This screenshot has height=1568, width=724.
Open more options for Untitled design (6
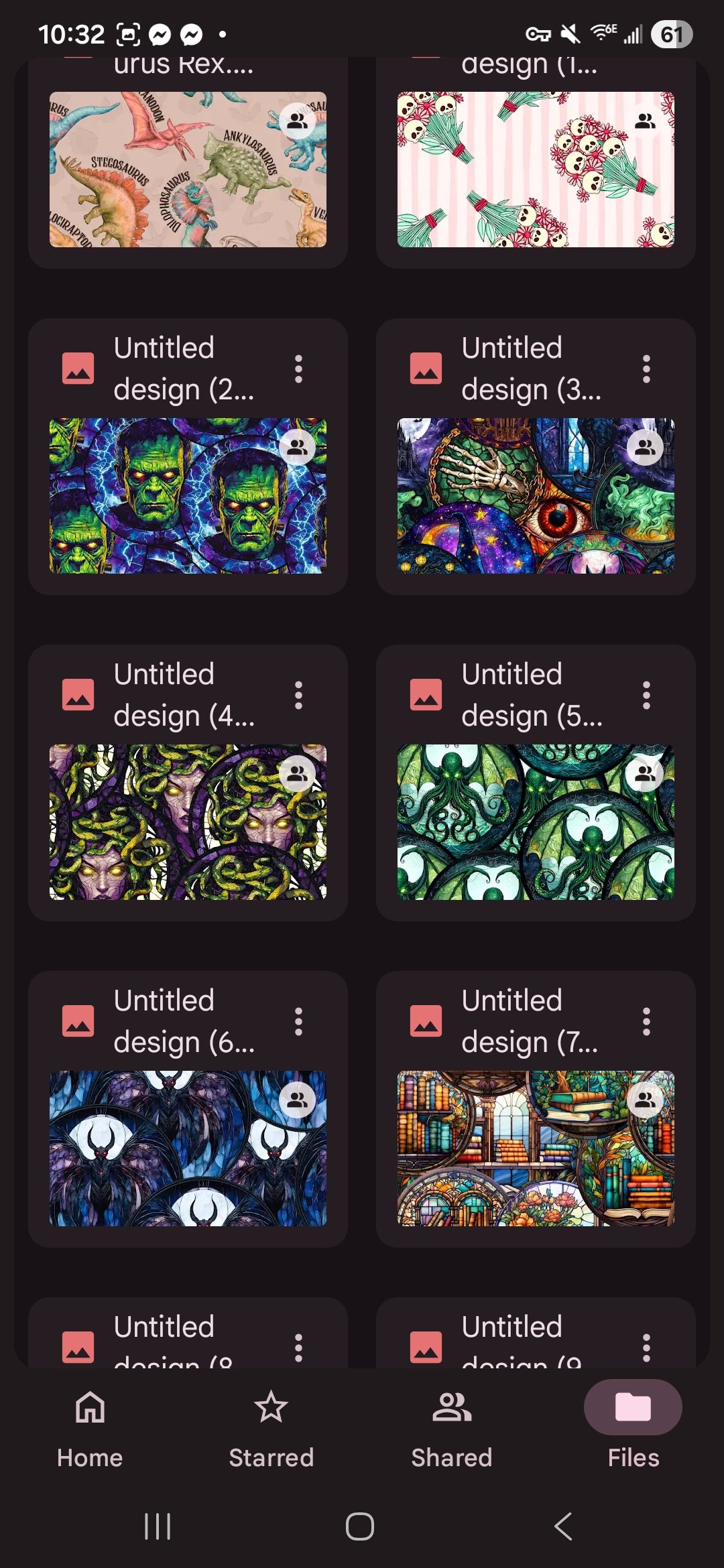tap(298, 1022)
